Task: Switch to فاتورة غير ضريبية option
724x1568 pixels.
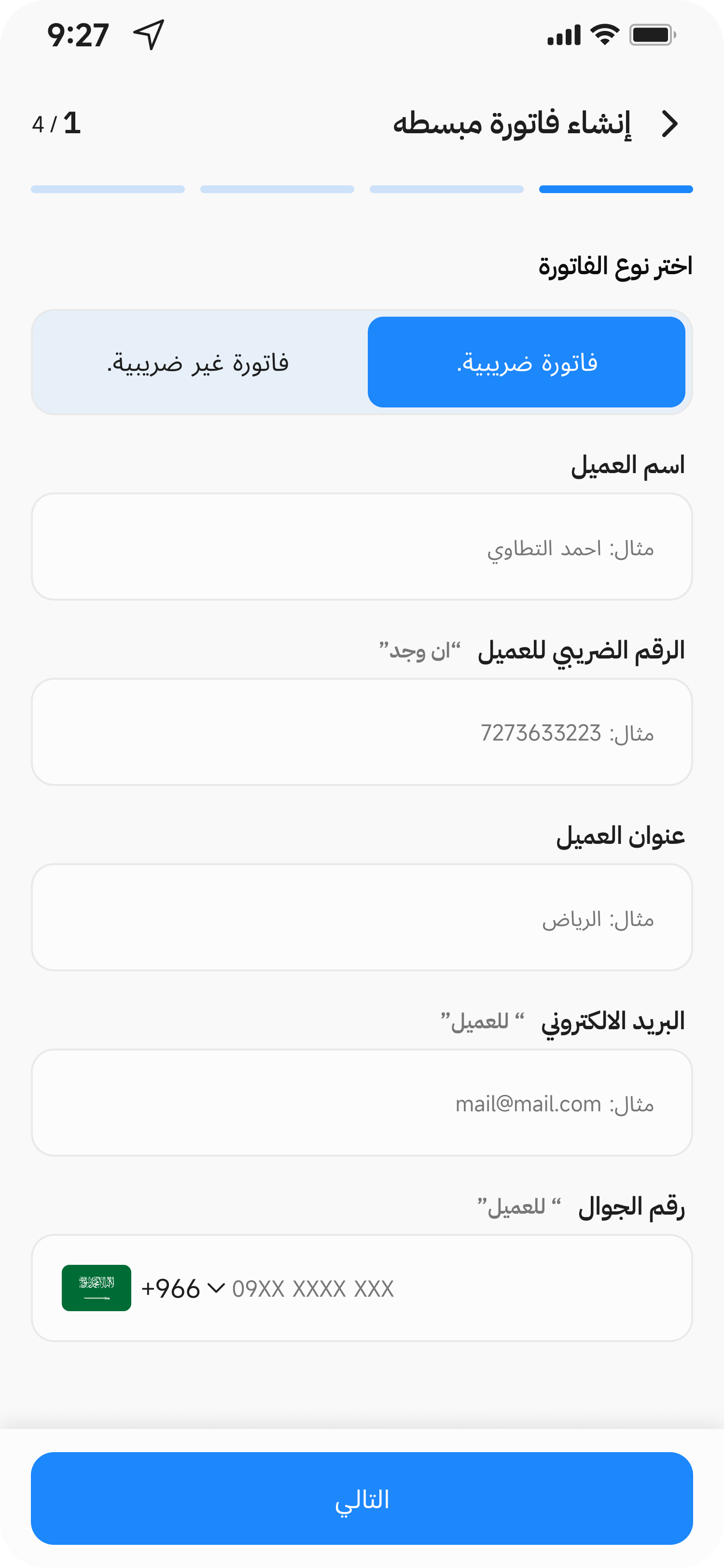Action: 198,362
